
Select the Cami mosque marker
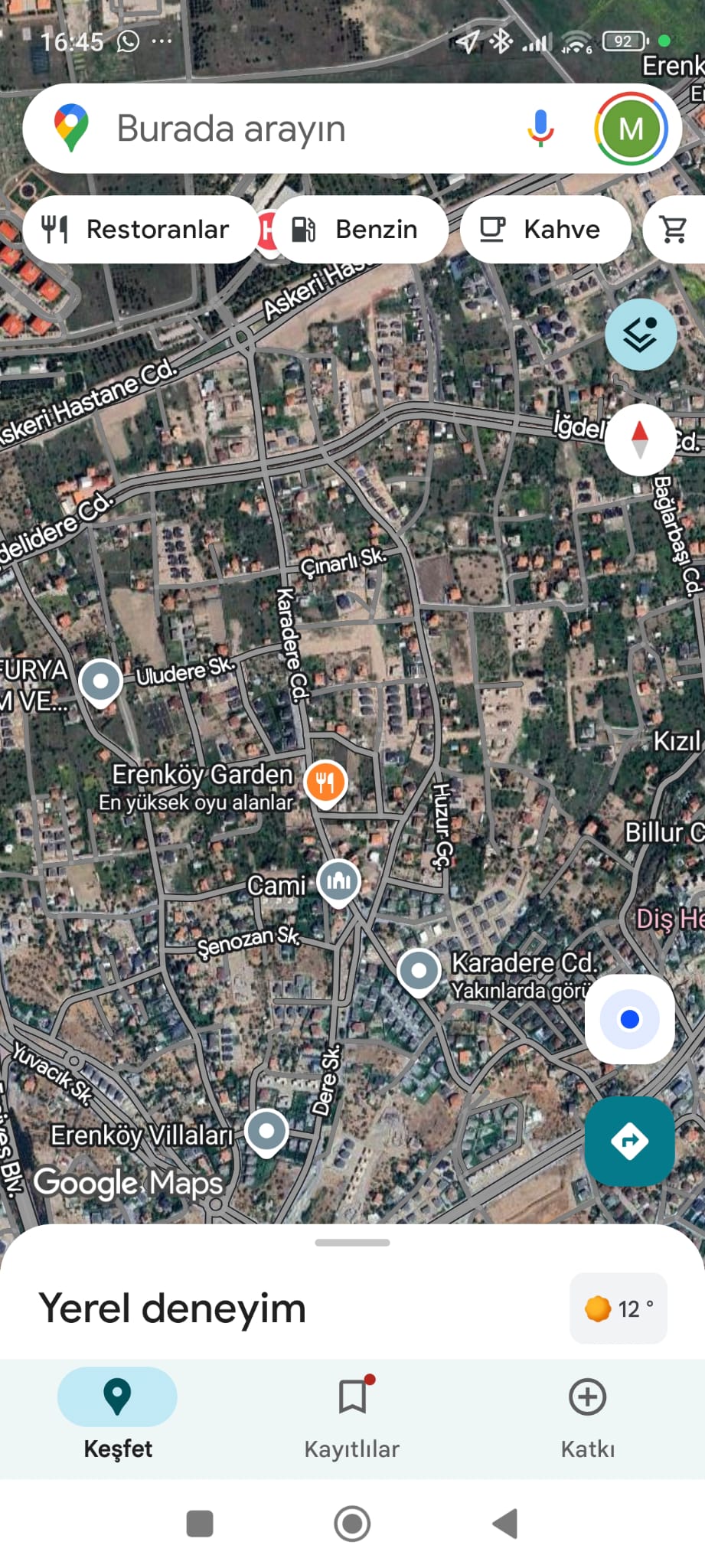click(x=338, y=882)
